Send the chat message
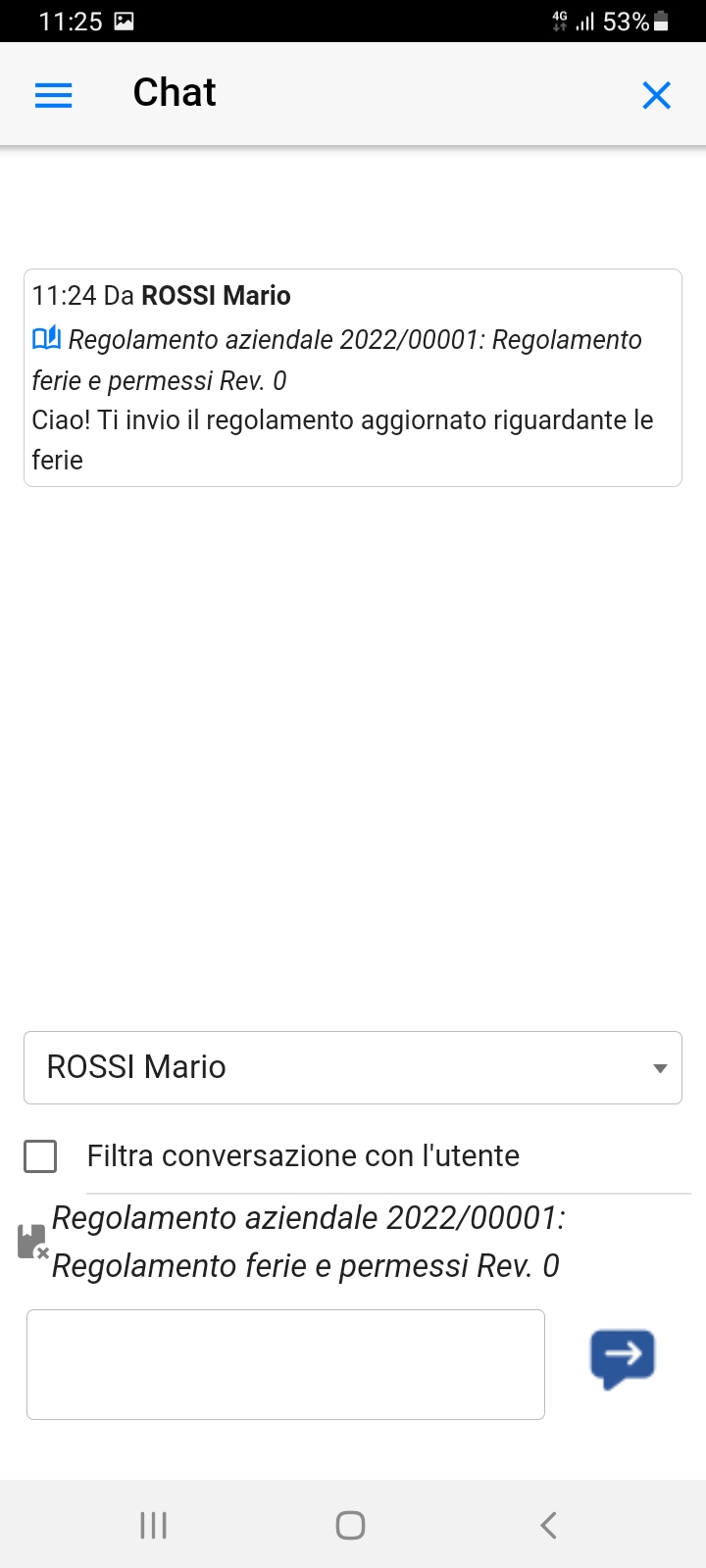Screen dimensions: 706x1568 click(622, 1357)
